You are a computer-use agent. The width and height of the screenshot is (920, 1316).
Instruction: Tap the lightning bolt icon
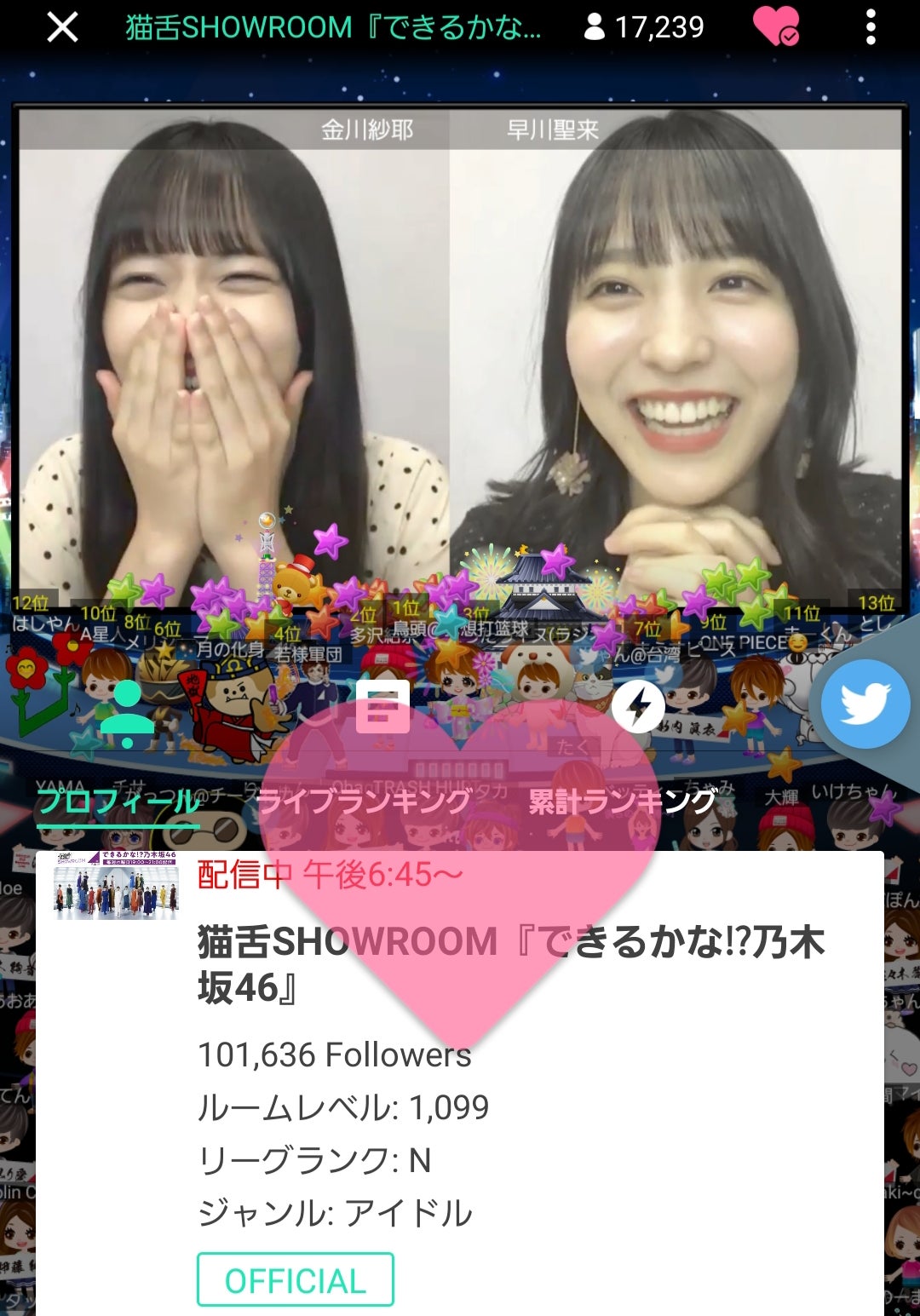pyautogui.click(x=638, y=706)
